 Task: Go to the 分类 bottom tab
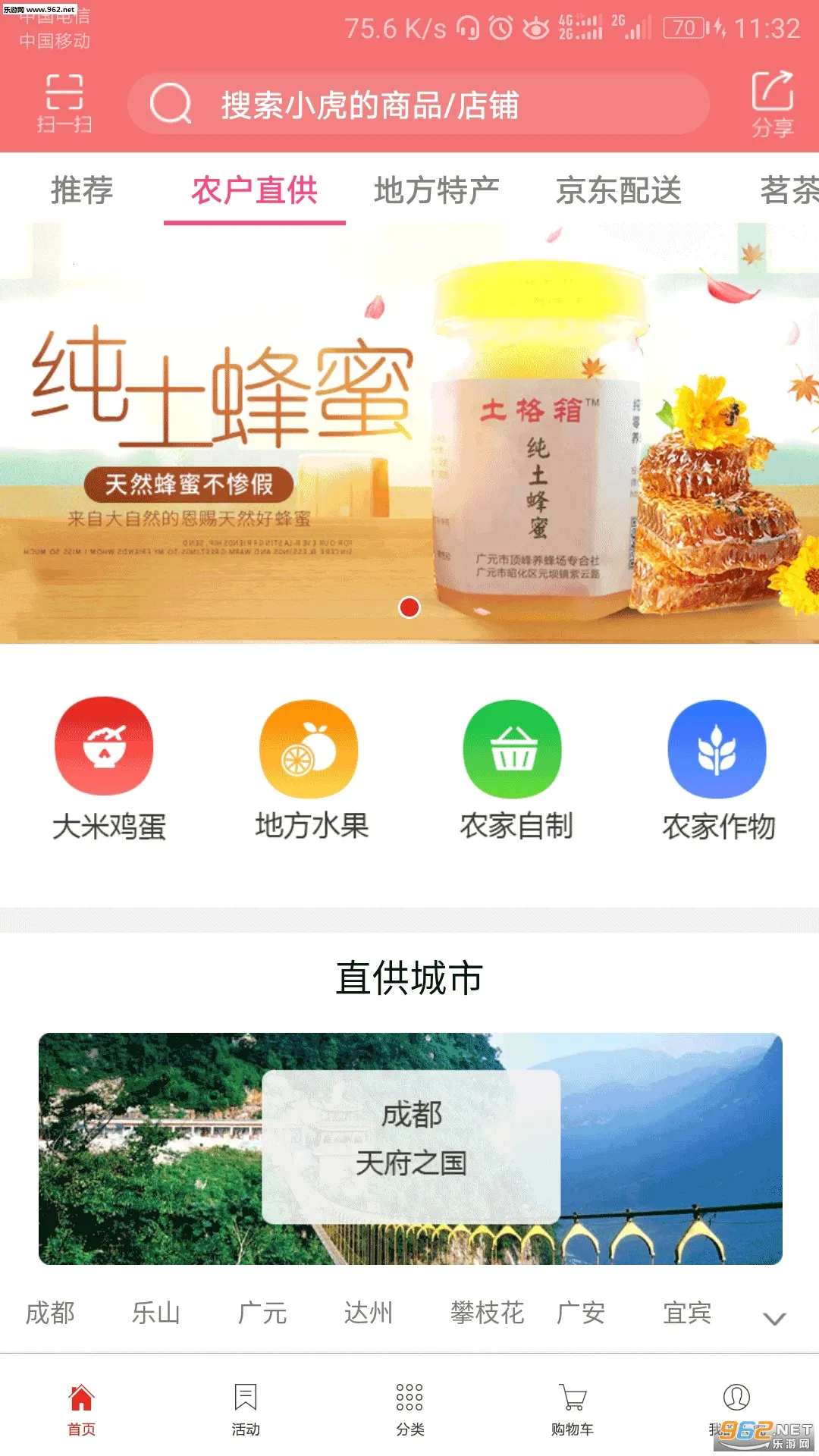[409, 1409]
